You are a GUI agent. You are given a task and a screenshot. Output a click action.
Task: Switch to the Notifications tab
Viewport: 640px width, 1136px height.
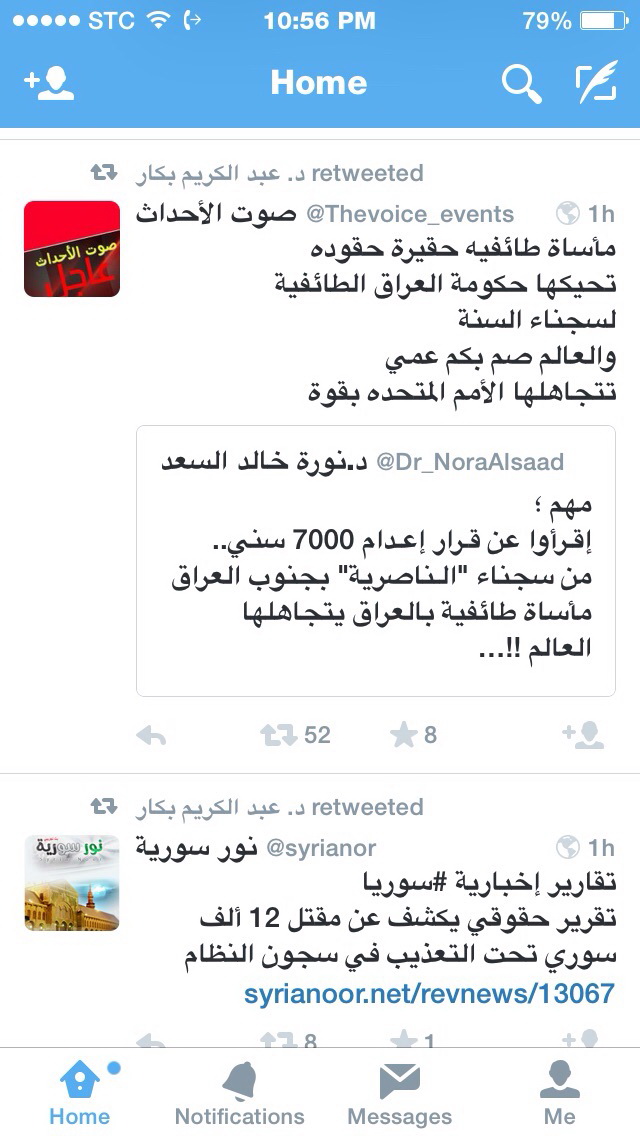[239, 1093]
